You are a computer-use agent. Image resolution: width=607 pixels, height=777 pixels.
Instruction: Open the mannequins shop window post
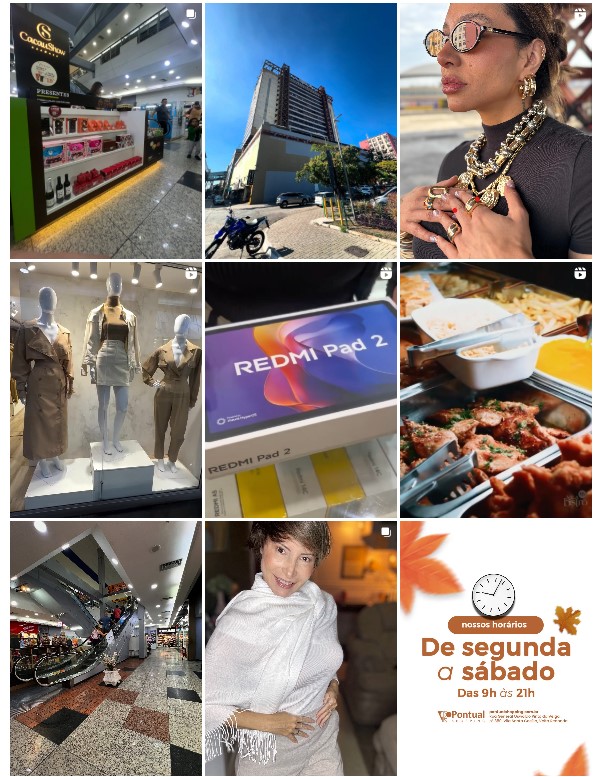click(106, 390)
